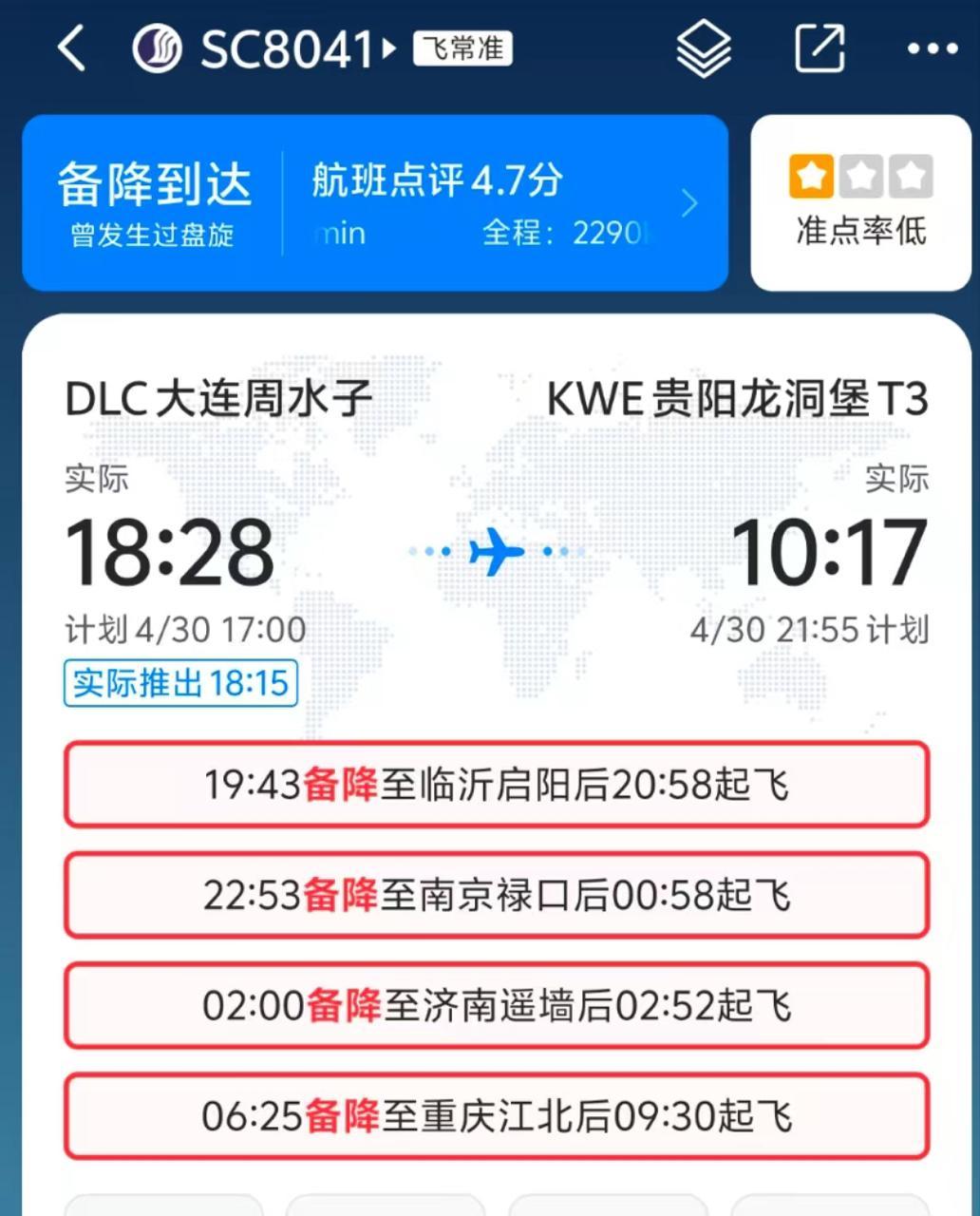Viewport: 980px width, 1216px height.
Task: Open the 备降到达 flight rating banner
Action: click(x=375, y=203)
